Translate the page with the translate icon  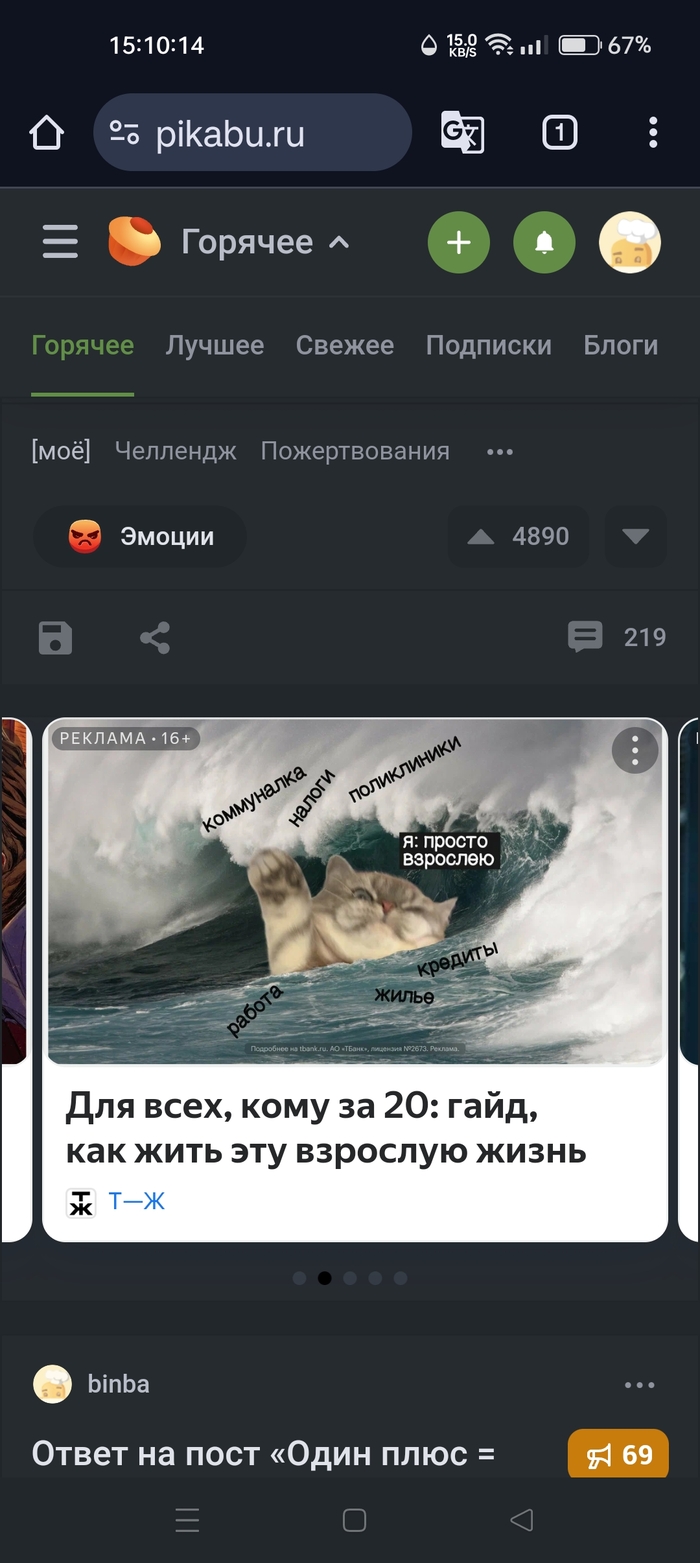[x=462, y=132]
